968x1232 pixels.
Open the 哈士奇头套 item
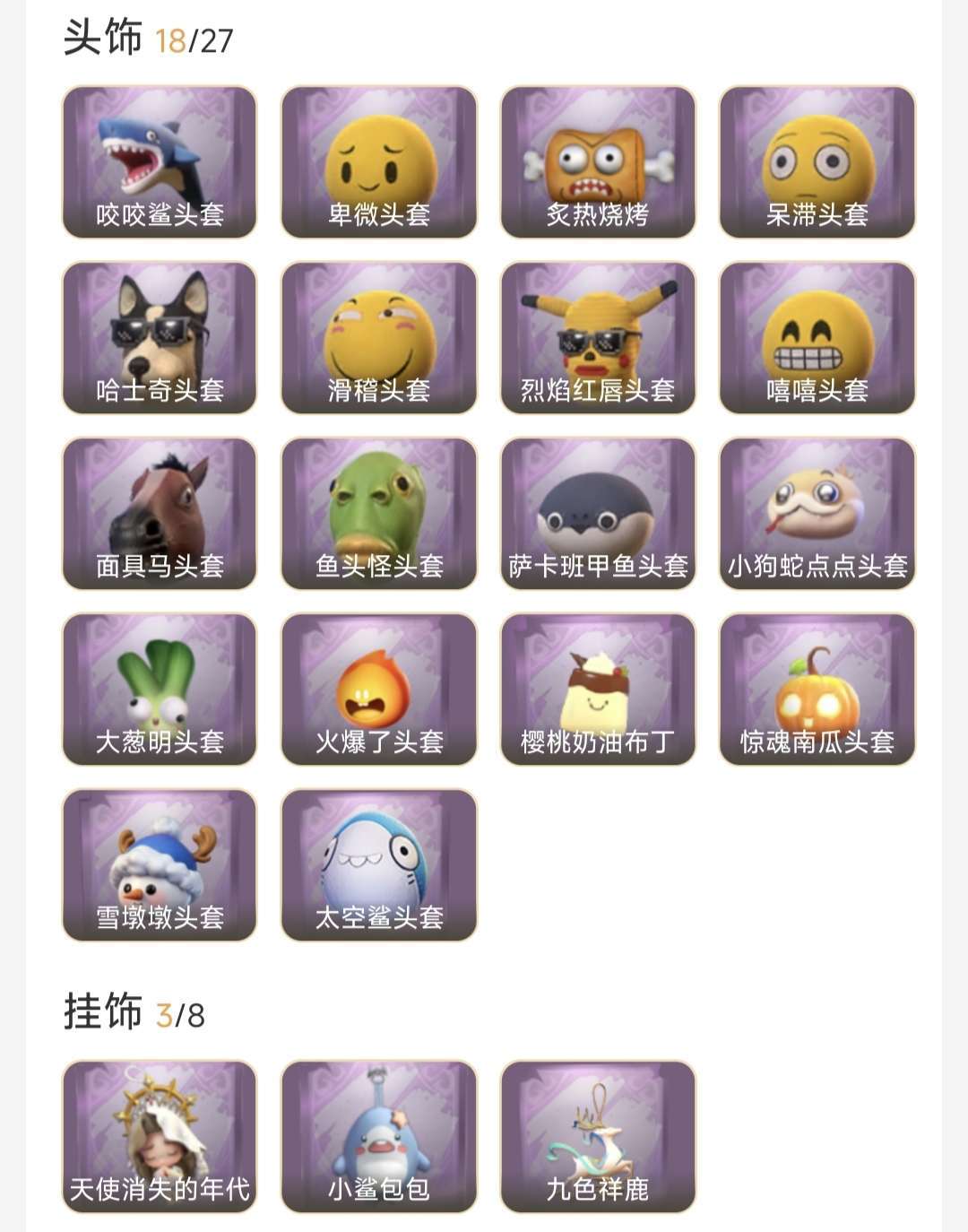pyautogui.click(x=160, y=338)
